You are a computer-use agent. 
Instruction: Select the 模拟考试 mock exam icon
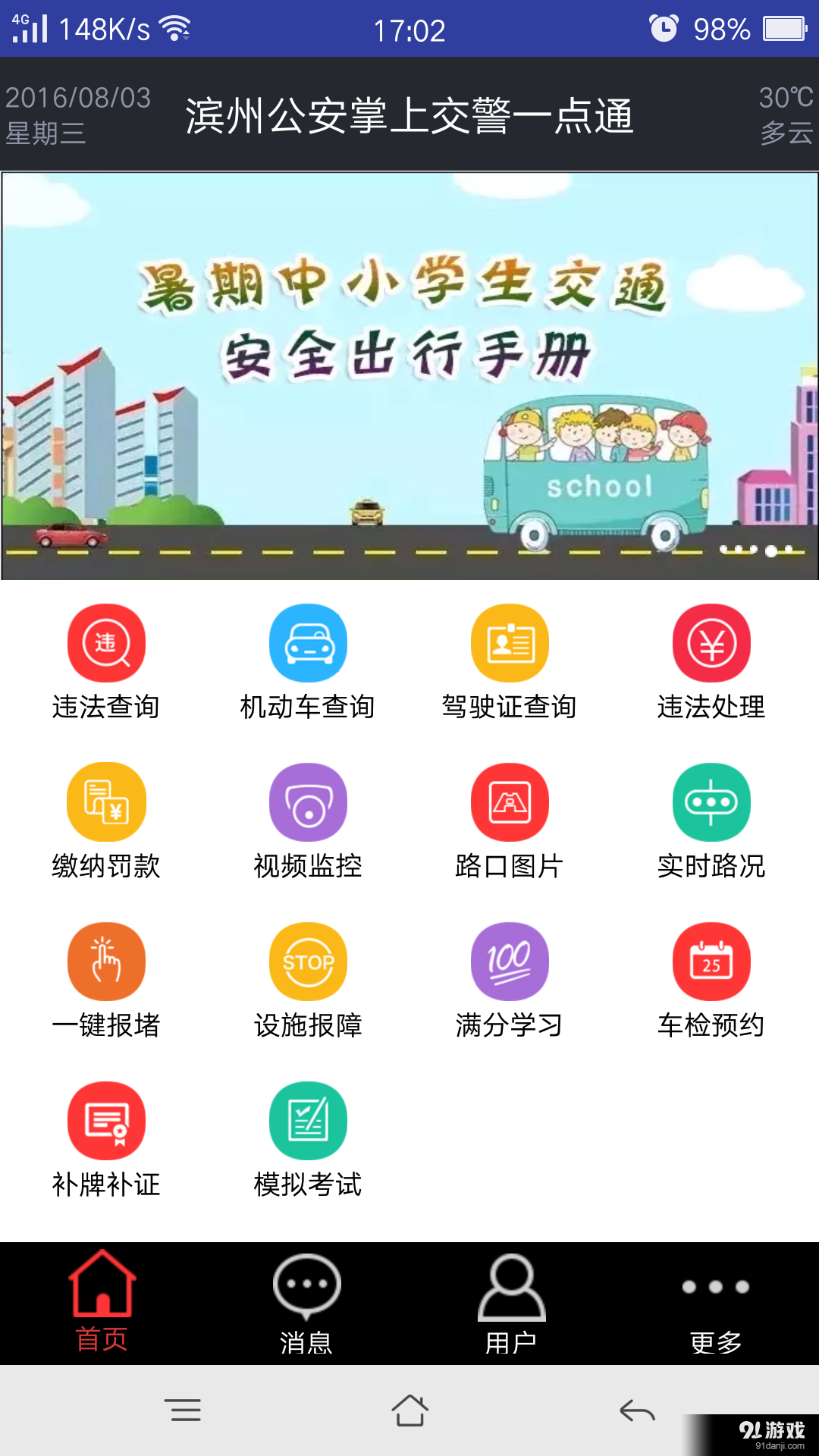coord(308,1120)
